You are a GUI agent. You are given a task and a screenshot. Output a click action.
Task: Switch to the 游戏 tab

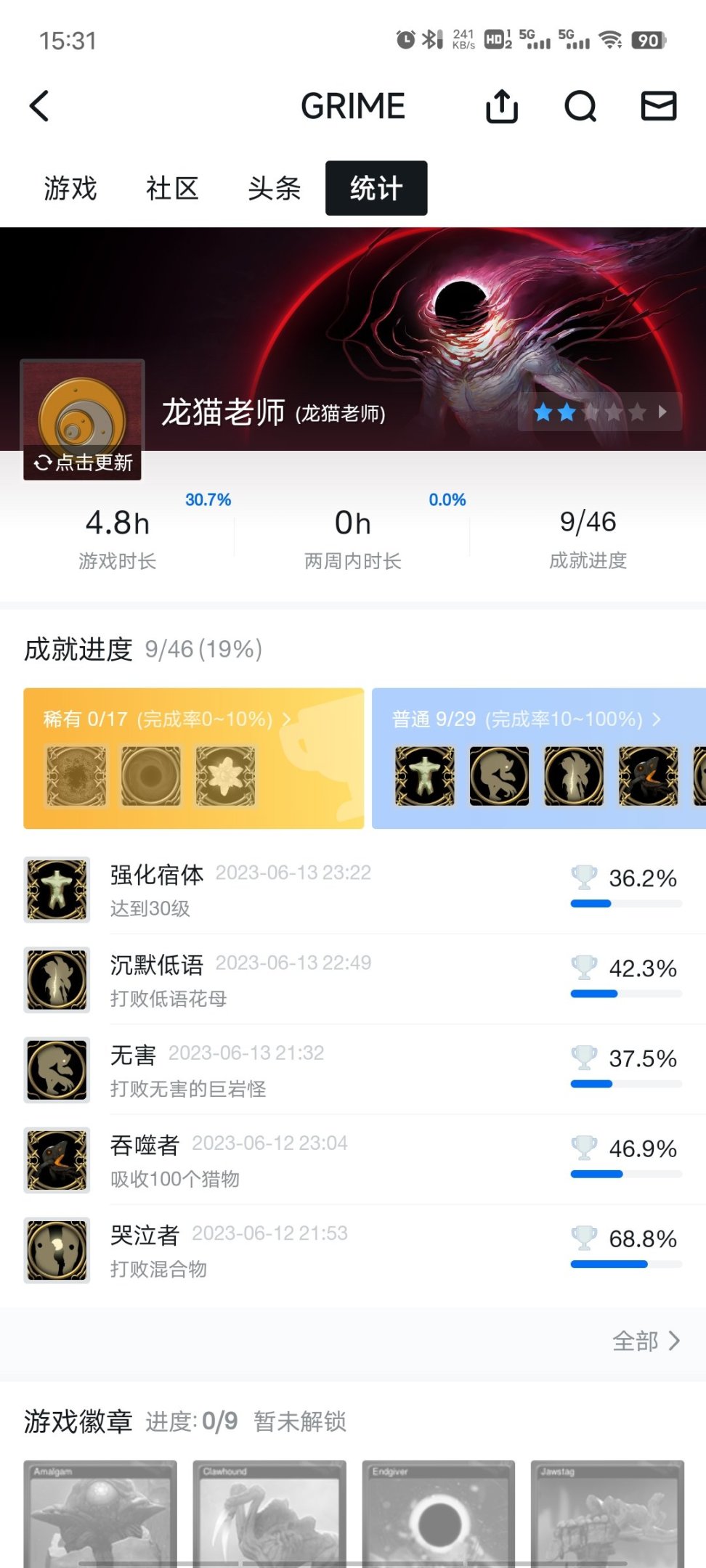coord(70,188)
